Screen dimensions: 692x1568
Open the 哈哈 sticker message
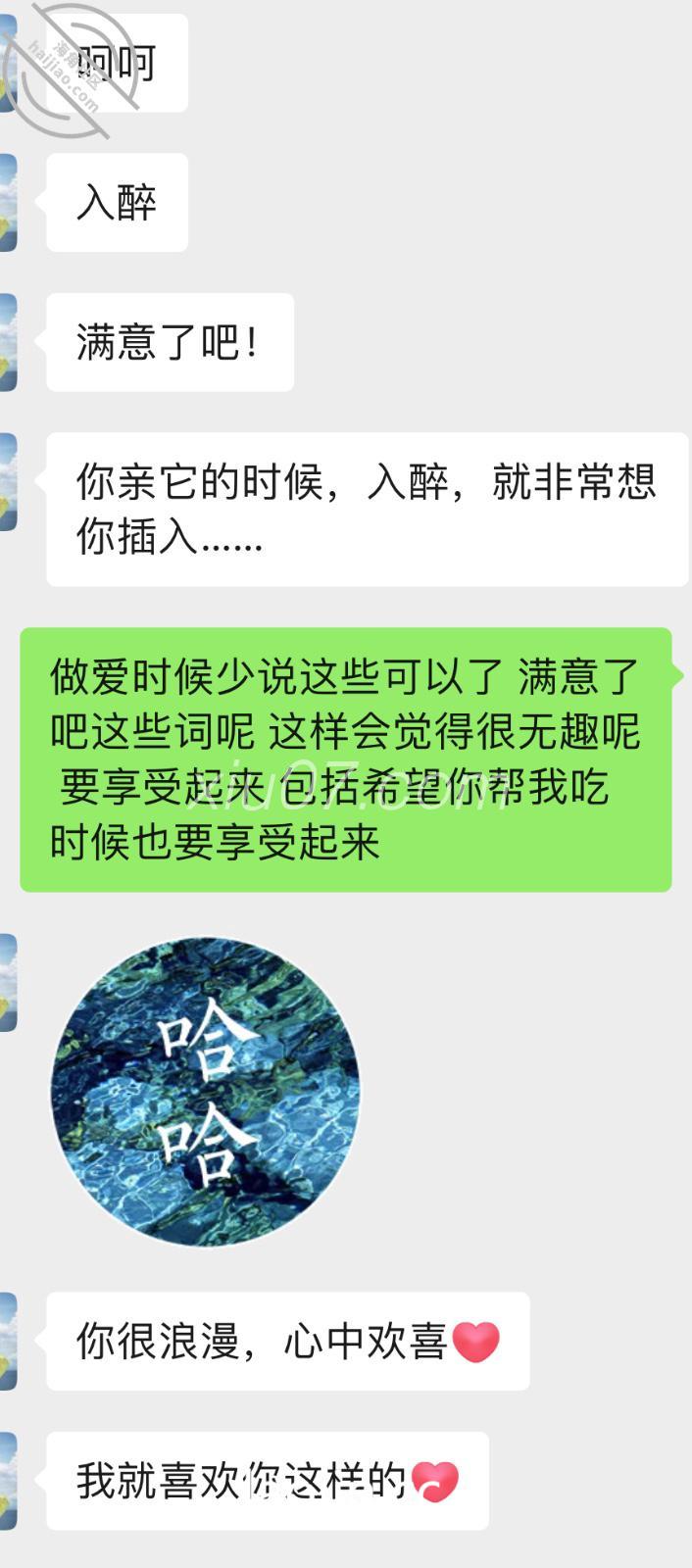pyautogui.click(x=205, y=1092)
